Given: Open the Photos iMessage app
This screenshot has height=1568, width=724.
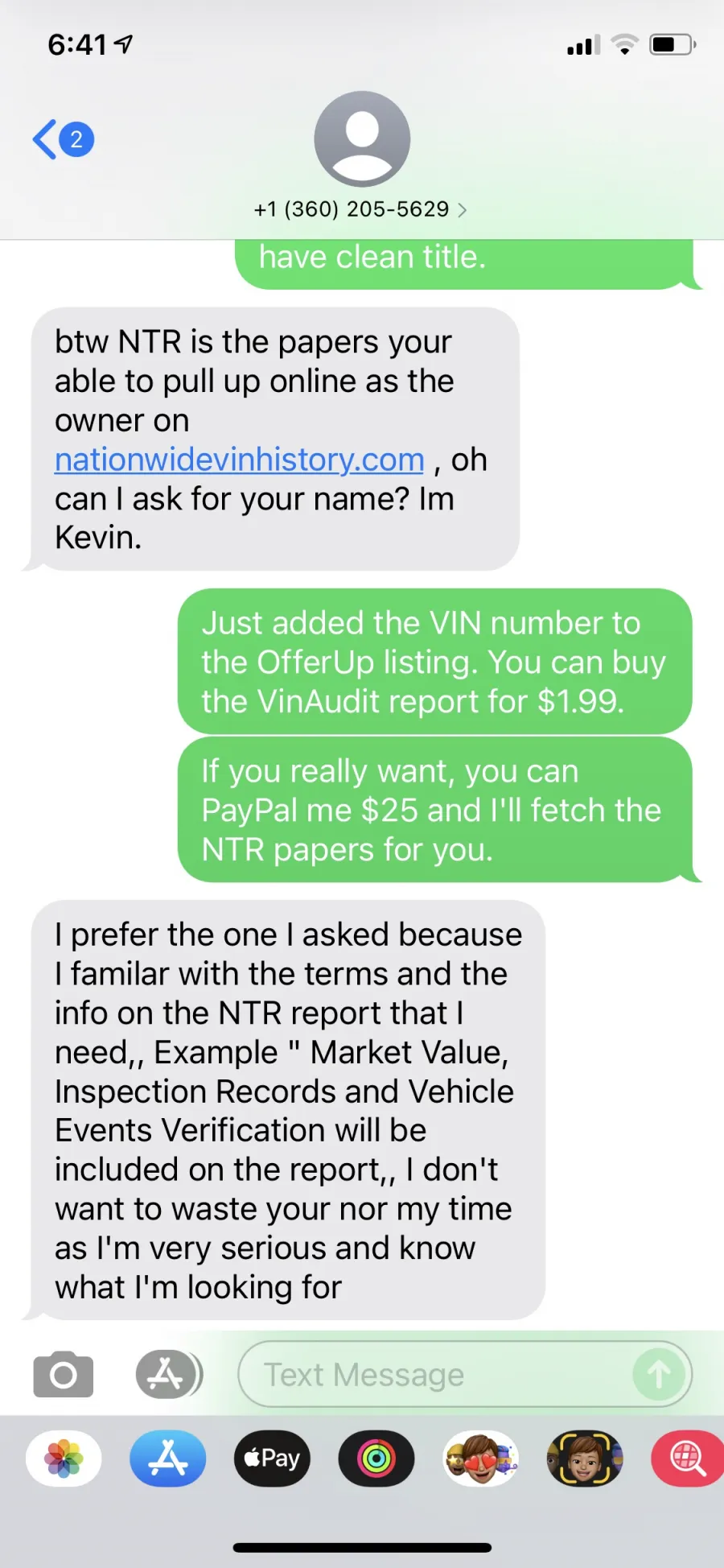Looking at the screenshot, I should coord(64,1459).
